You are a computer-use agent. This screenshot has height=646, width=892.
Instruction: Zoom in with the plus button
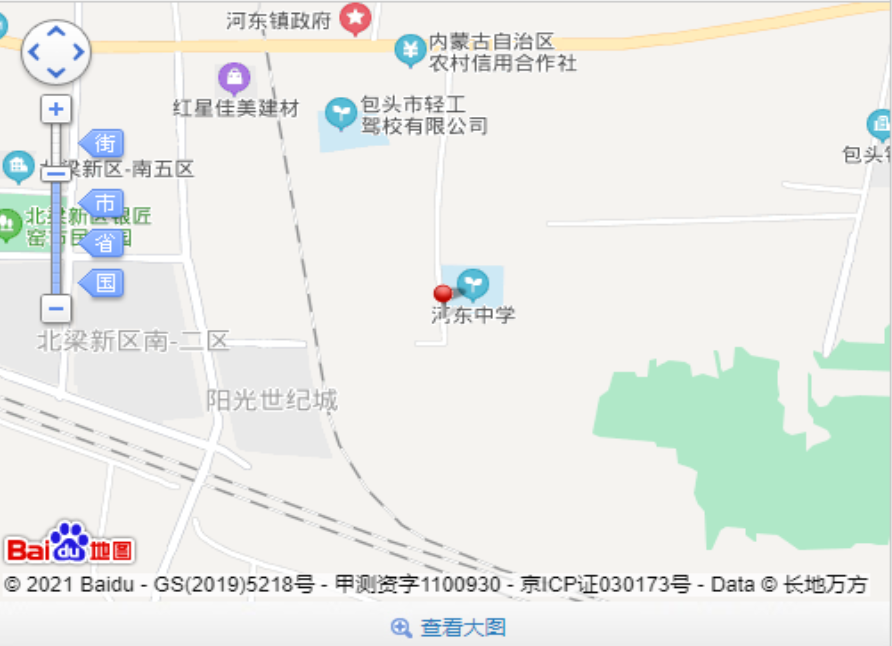click(56, 109)
